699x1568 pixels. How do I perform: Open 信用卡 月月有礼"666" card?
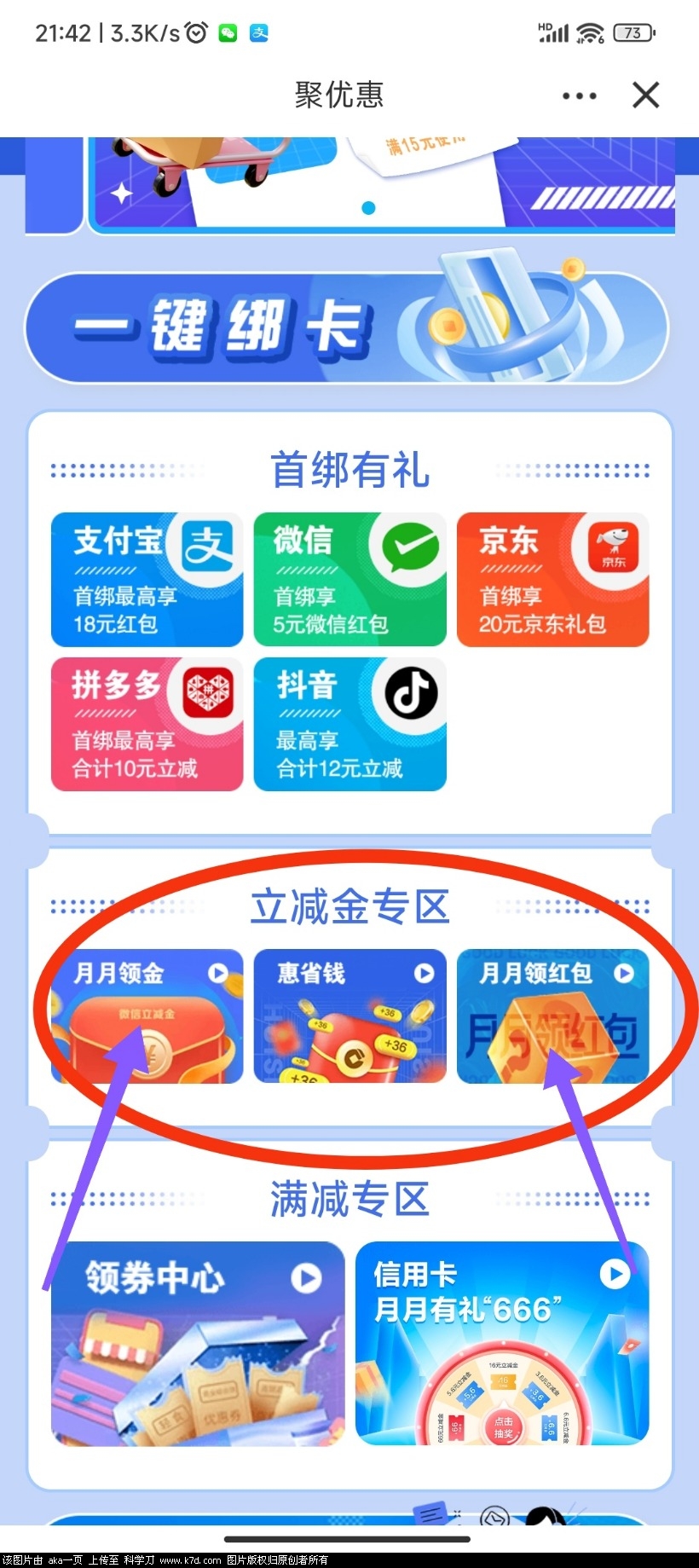(x=502, y=1343)
